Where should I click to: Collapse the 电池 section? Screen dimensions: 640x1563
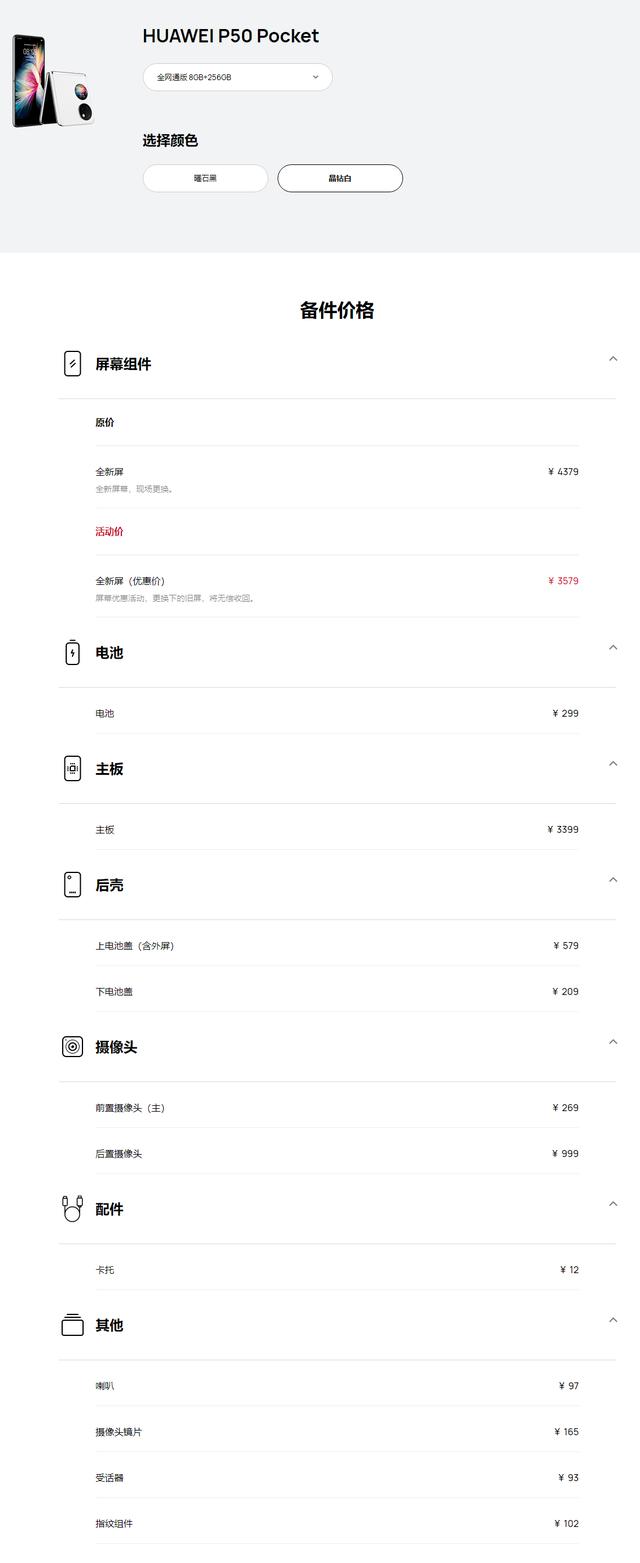[x=613, y=647]
